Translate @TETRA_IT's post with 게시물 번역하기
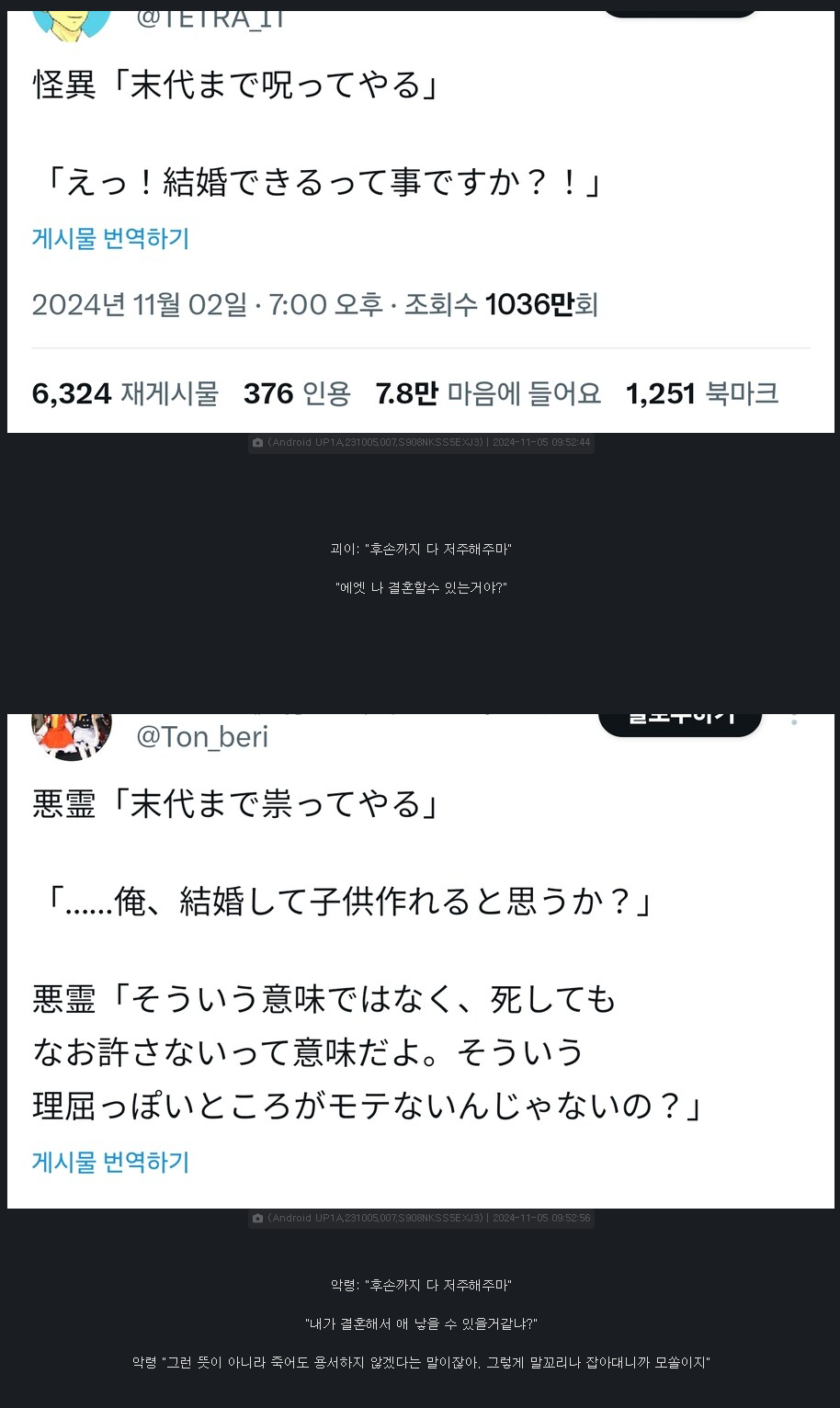This screenshot has height=1408, width=840. tap(109, 238)
